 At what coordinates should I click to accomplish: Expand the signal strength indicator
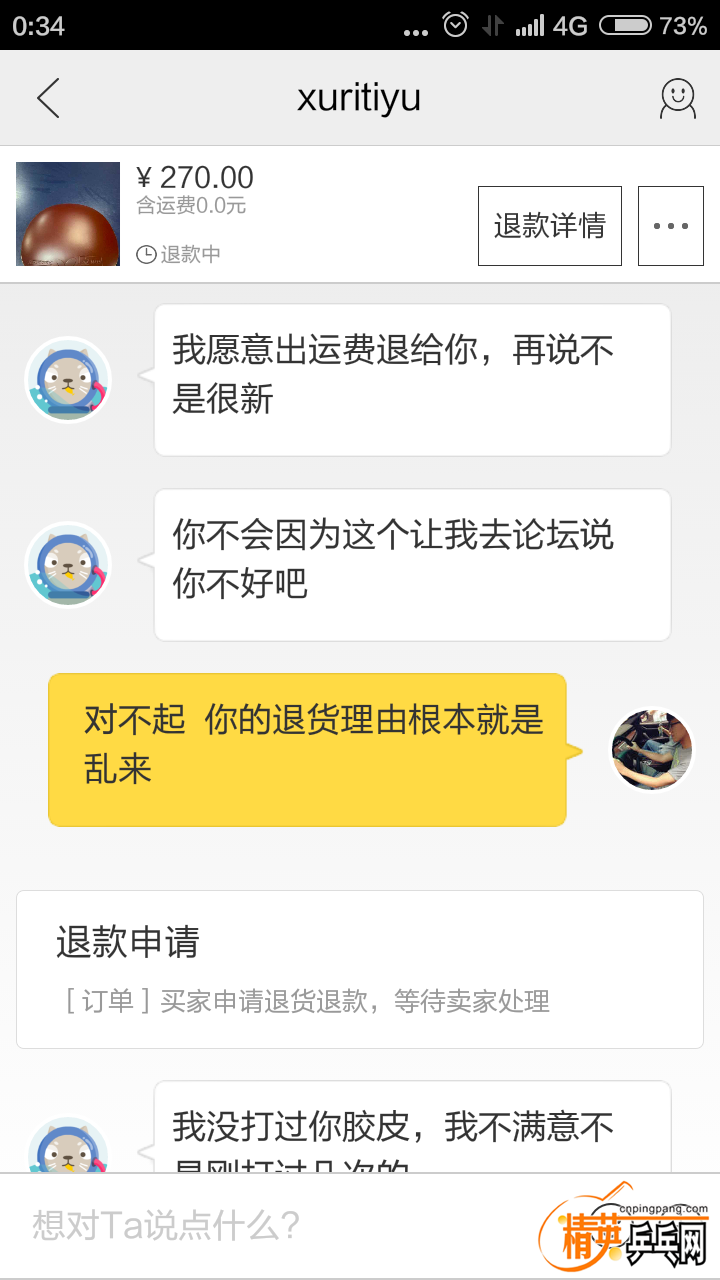point(530,27)
